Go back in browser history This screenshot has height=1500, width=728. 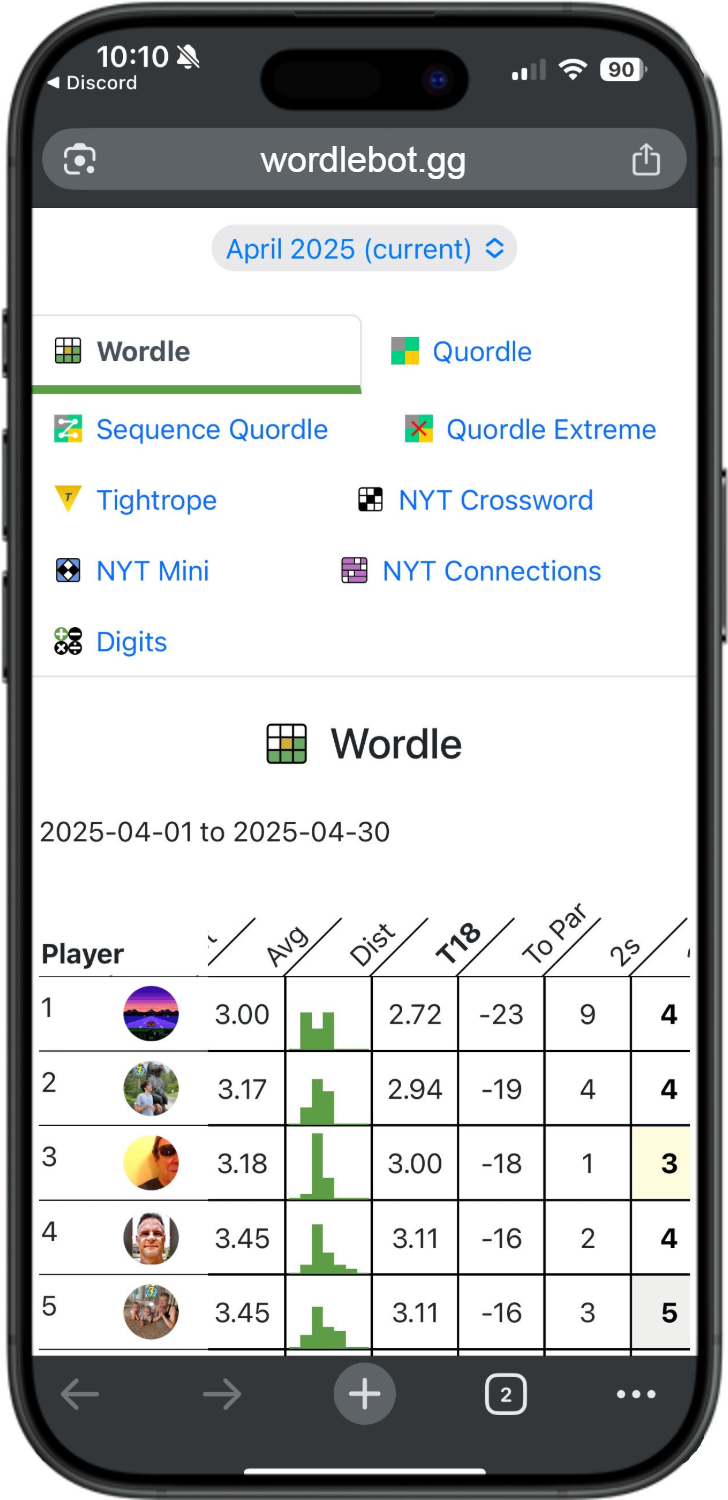(x=80, y=1394)
